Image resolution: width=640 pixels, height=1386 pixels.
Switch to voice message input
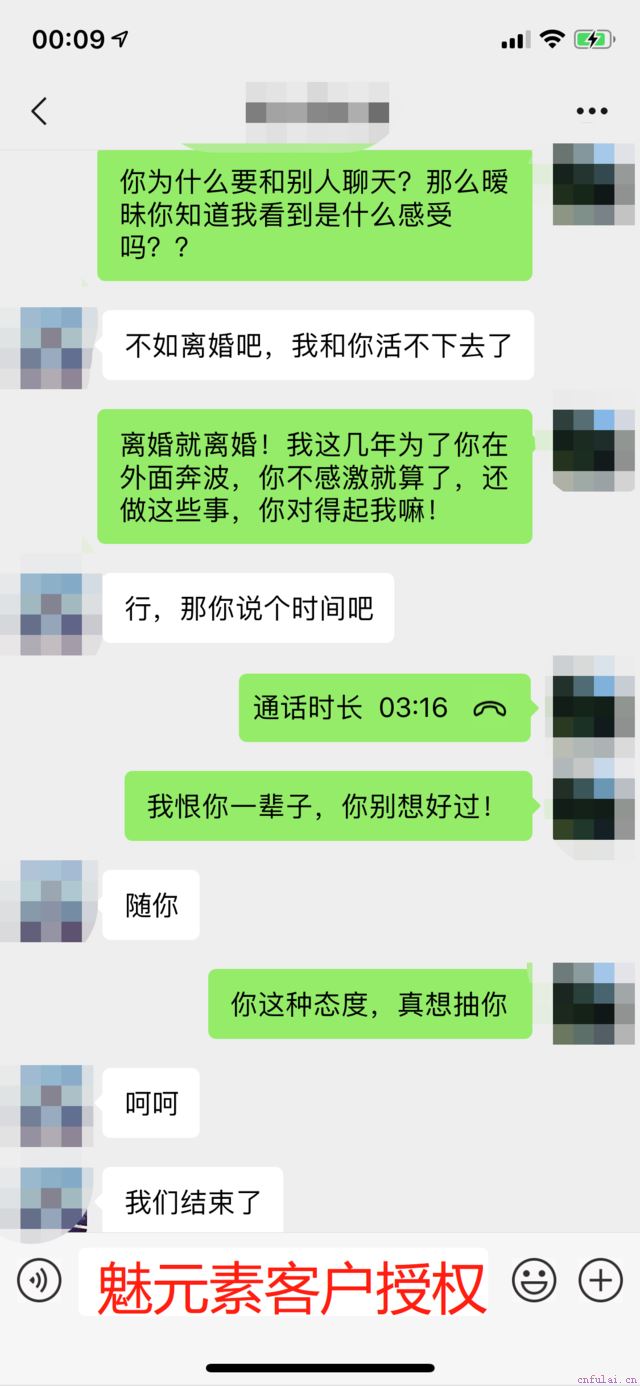(x=39, y=1280)
